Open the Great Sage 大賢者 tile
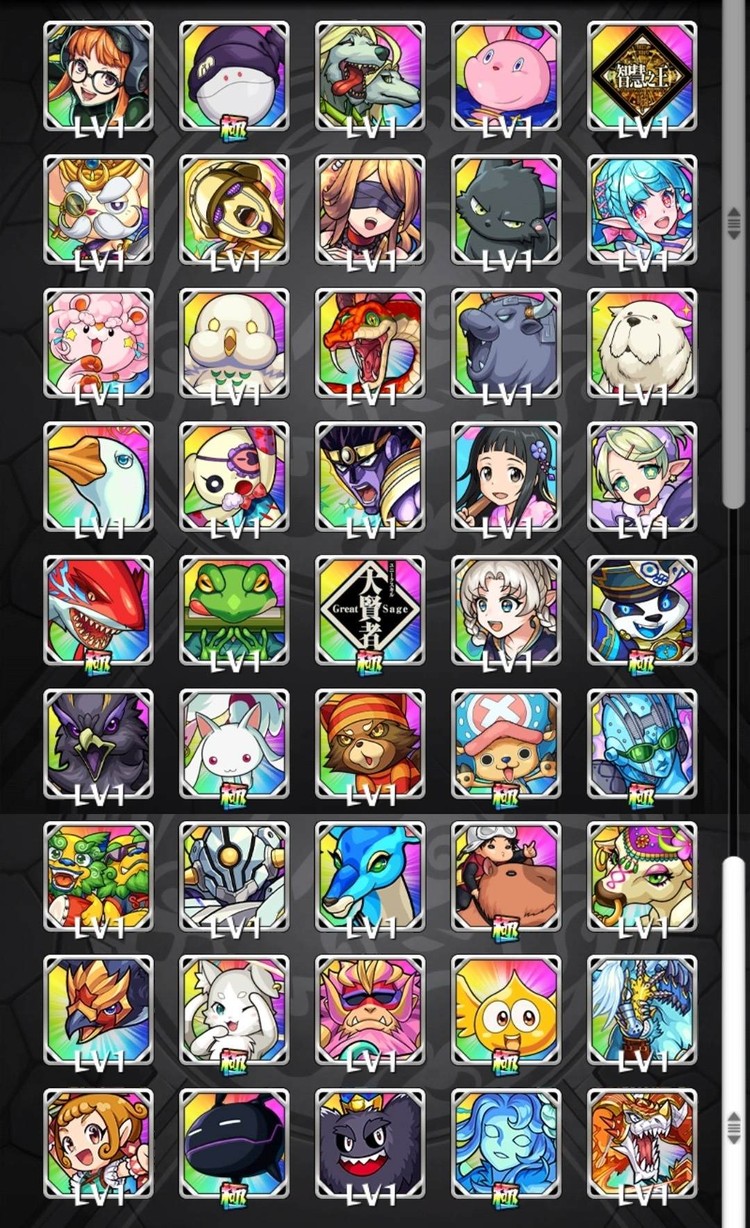Screen dimensions: 750x1228 coord(370,610)
